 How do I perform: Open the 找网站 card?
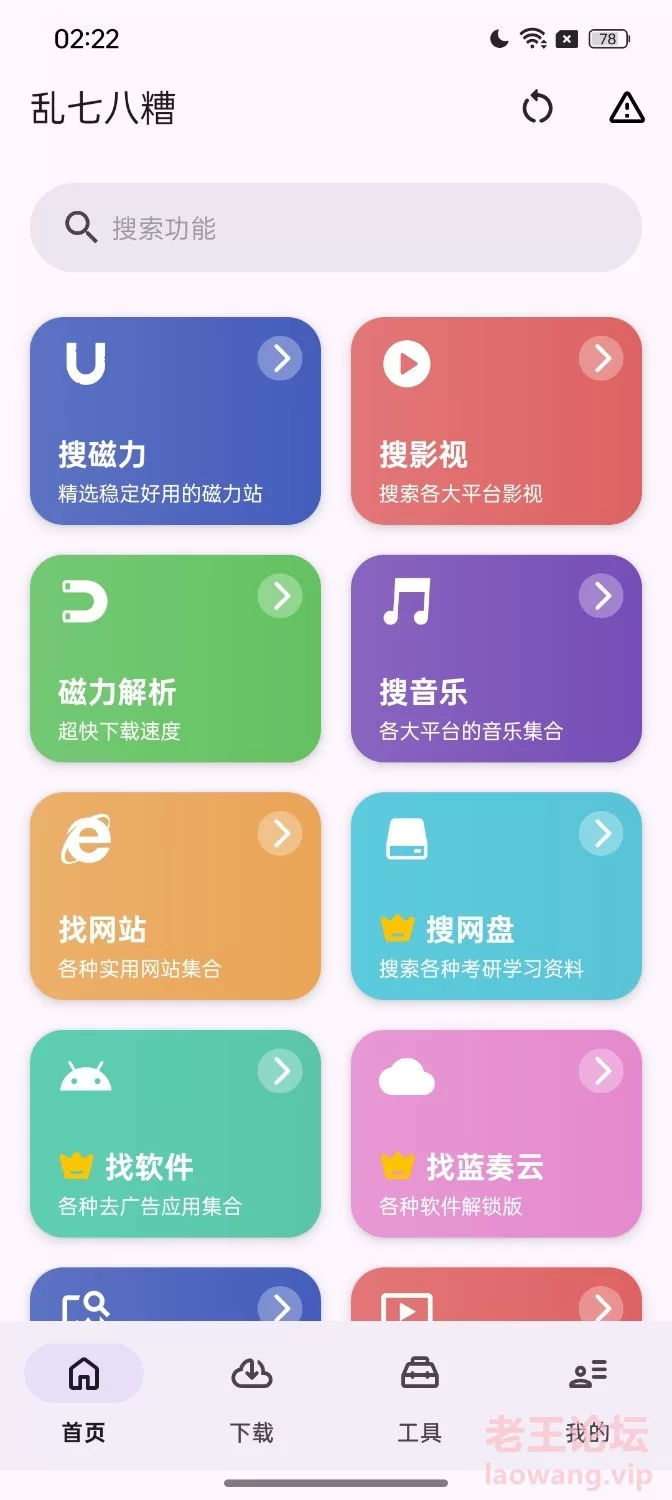click(x=175, y=896)
